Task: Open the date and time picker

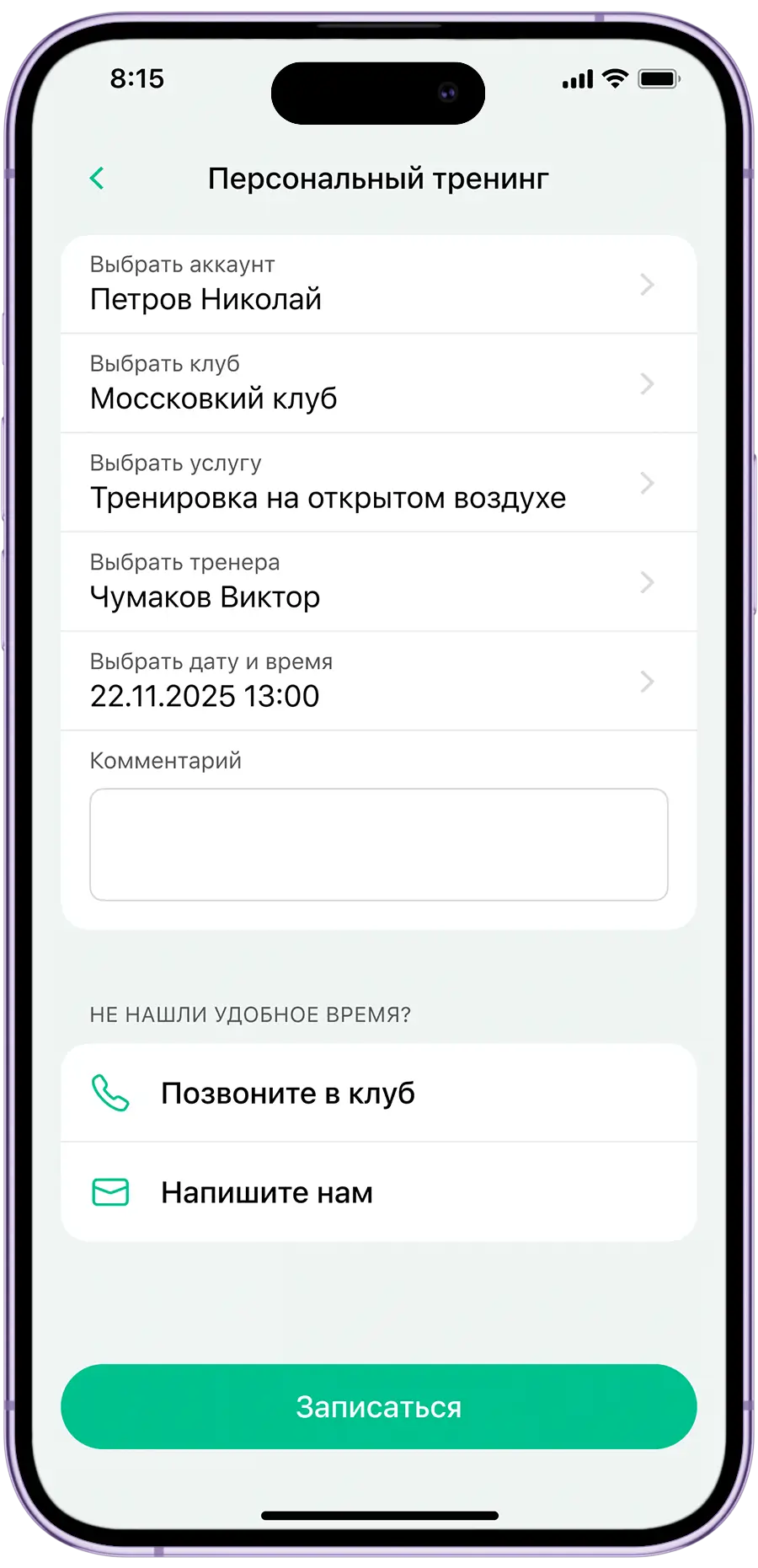Action: [x=378, y=681]
